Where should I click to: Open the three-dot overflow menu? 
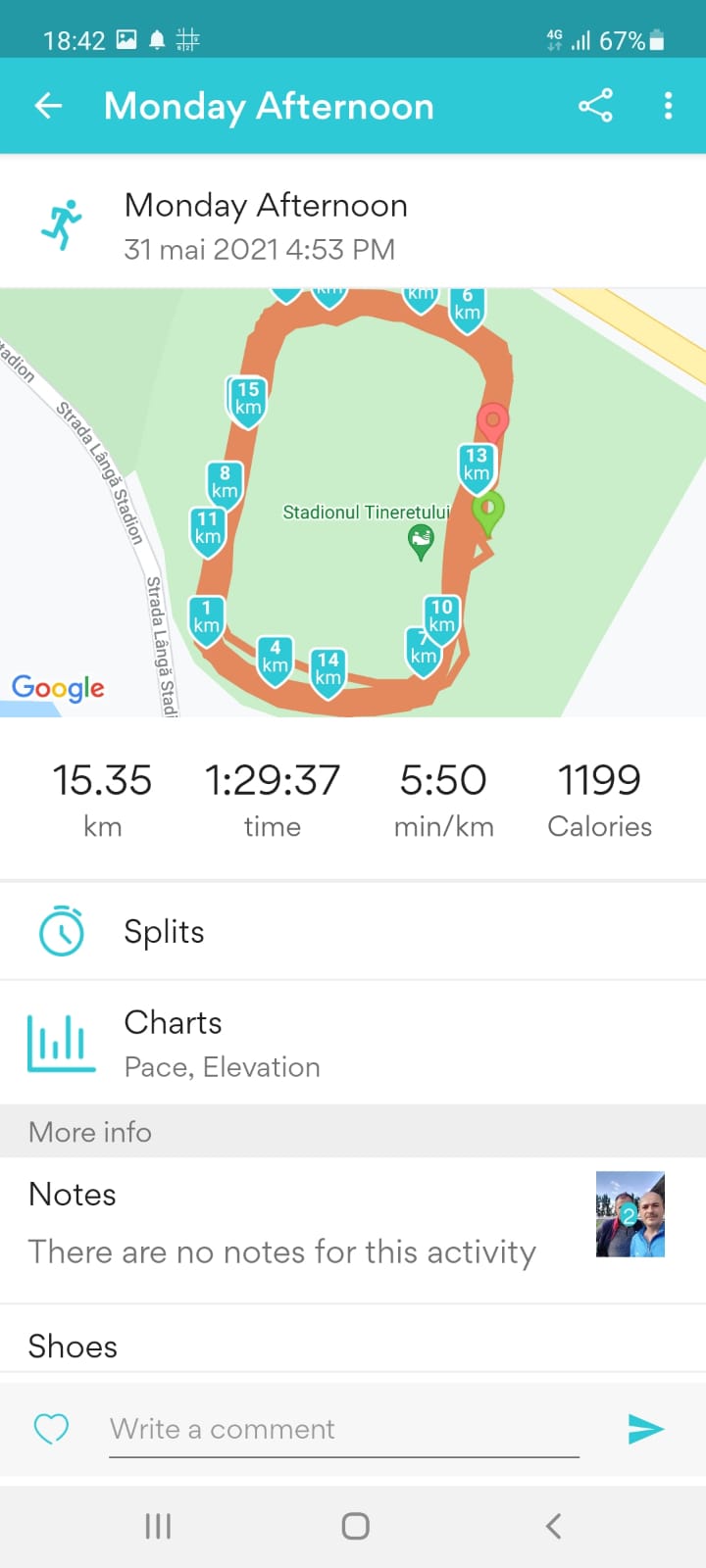(x=668, y=106)
